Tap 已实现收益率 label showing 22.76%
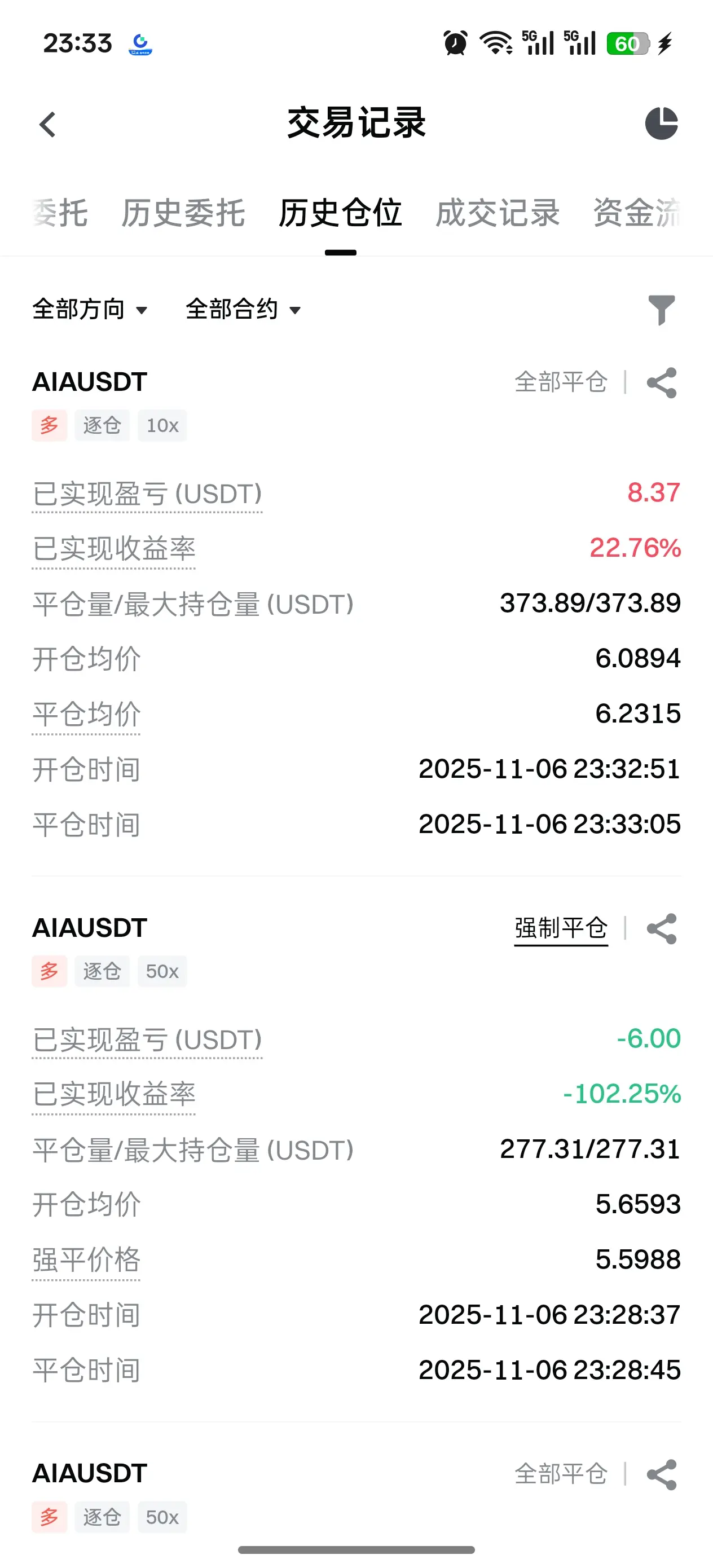Image resolution: width=713 pixels, height=1568 pixels. pyautogui.click(x=114, y=550)
